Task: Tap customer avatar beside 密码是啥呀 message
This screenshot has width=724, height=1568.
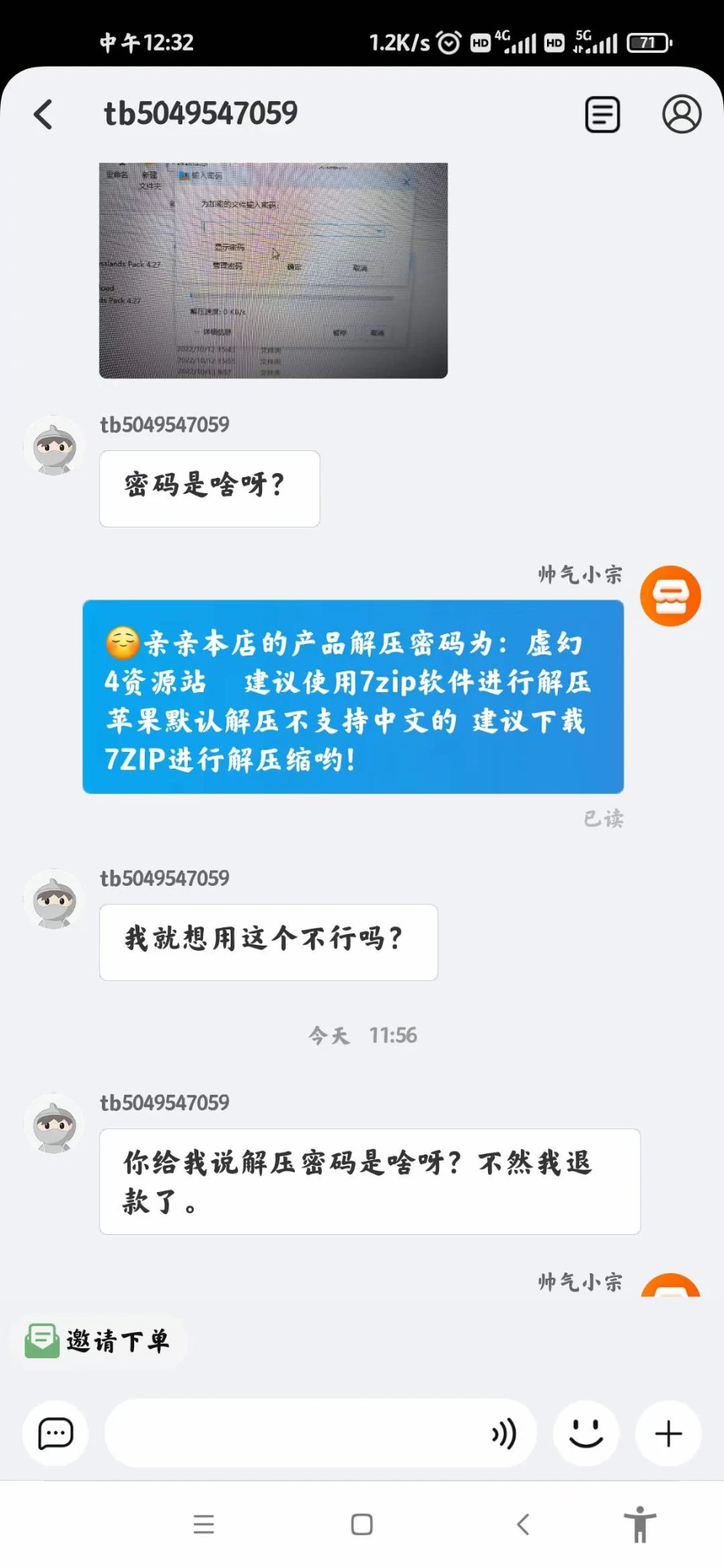Action: point(54,446)
